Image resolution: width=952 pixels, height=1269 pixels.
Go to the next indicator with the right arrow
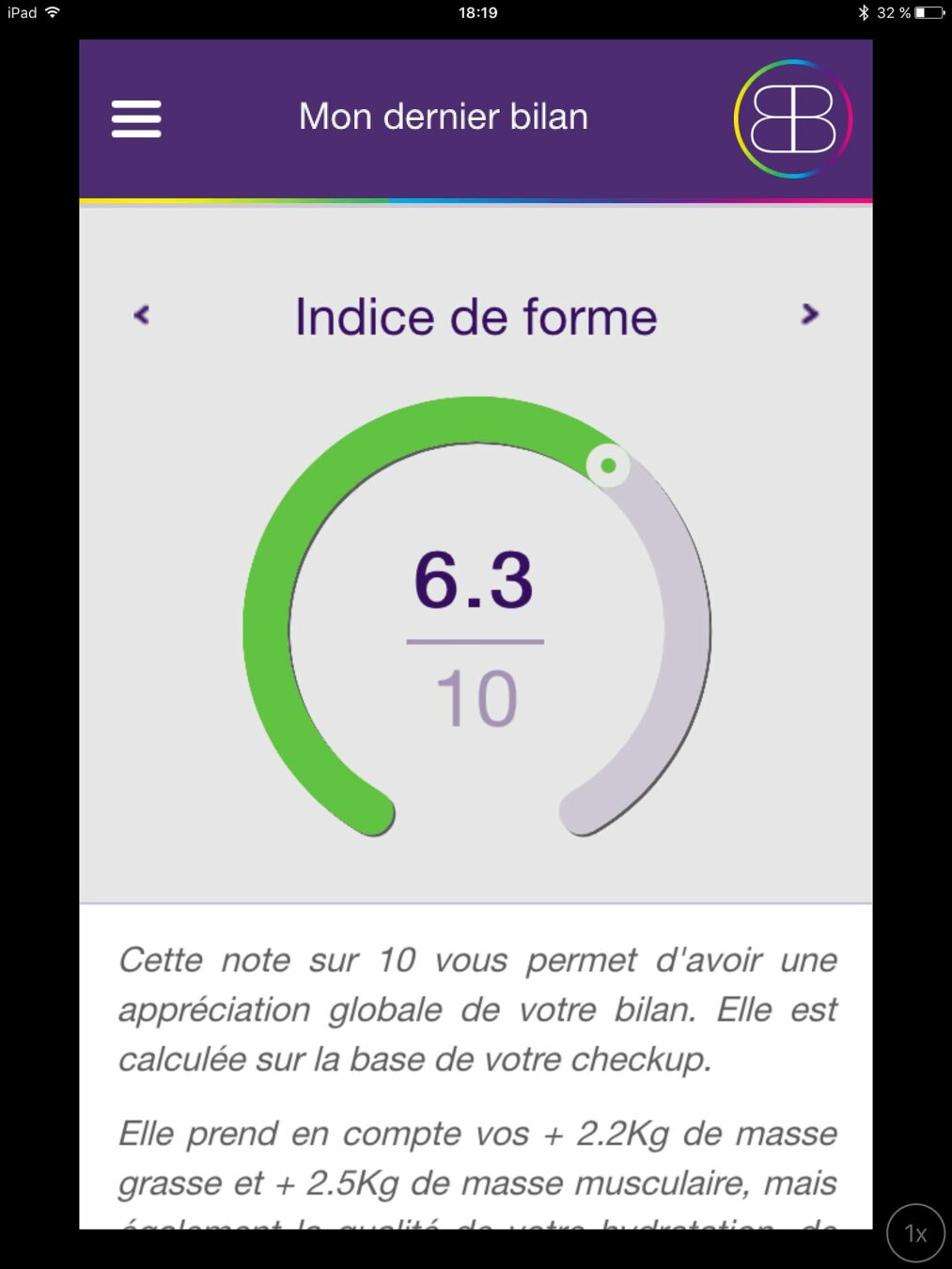click(809, 314)
